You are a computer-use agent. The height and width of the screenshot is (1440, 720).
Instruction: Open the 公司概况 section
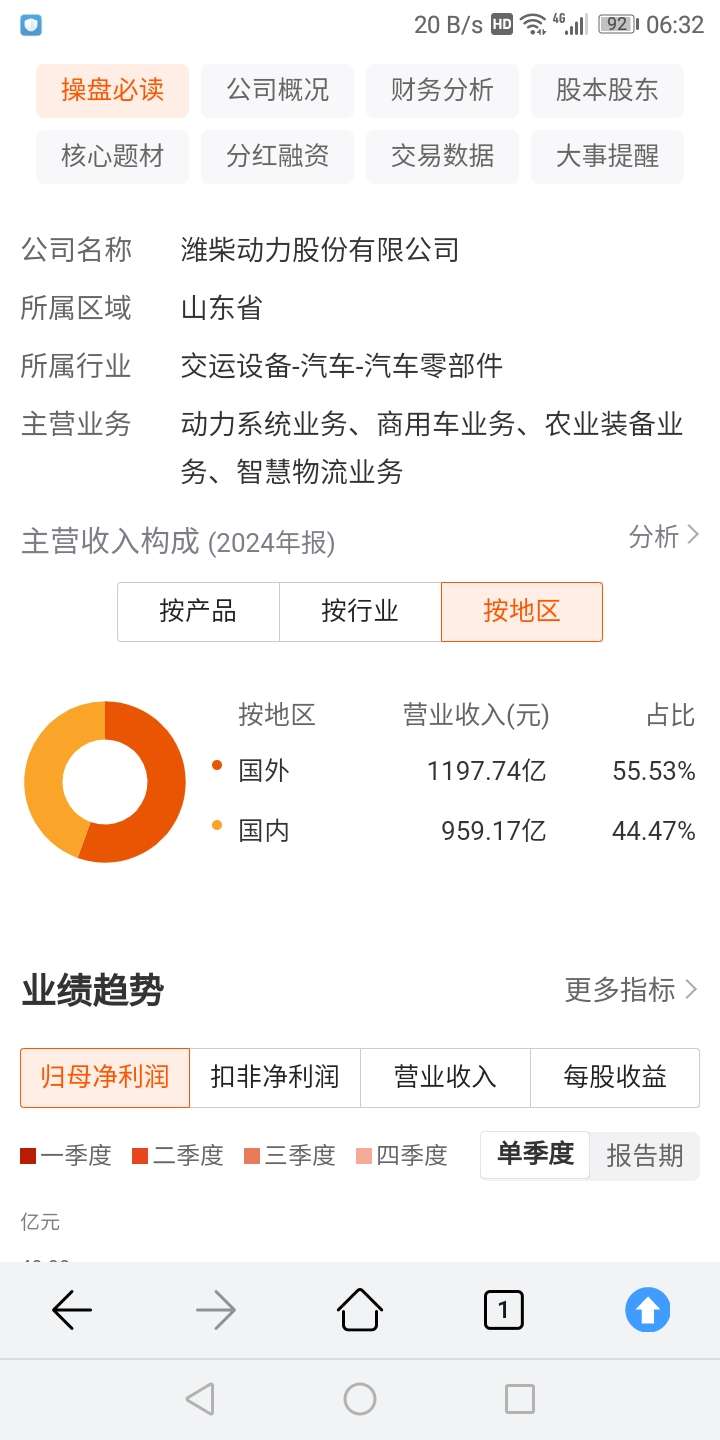(x=277, y=91)
